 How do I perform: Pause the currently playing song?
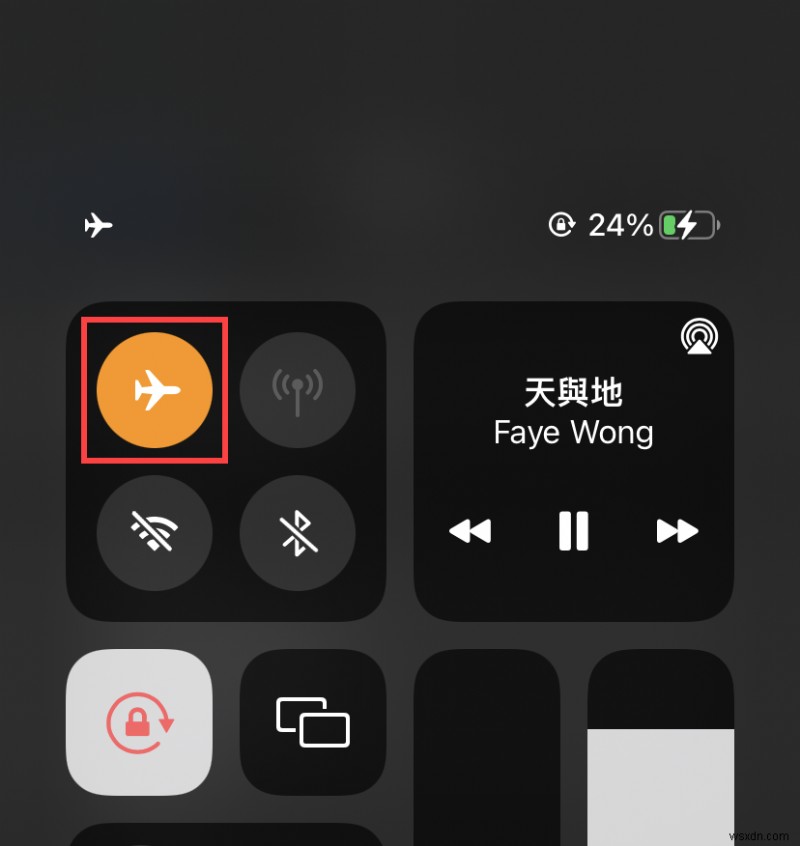(573, 531)
